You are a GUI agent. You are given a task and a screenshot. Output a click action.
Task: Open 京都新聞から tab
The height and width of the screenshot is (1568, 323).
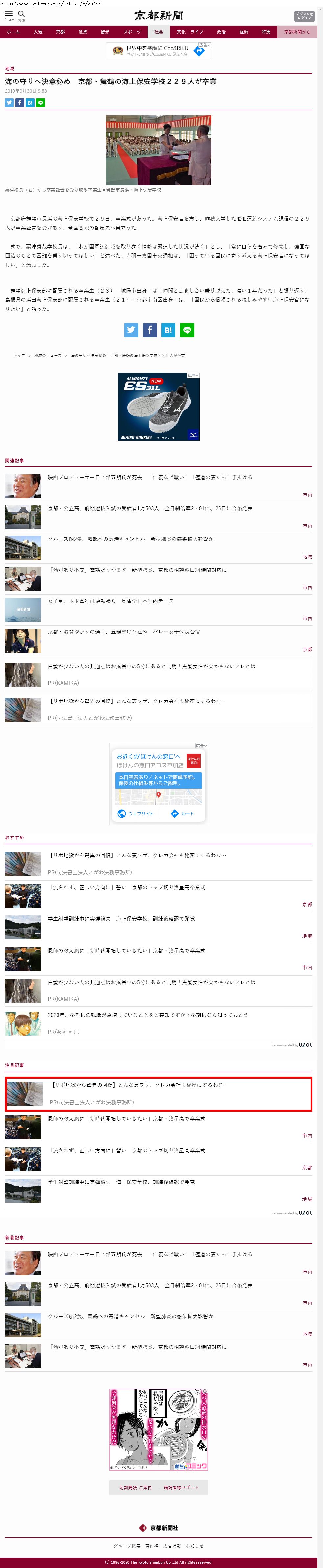[x=297, y=32]
